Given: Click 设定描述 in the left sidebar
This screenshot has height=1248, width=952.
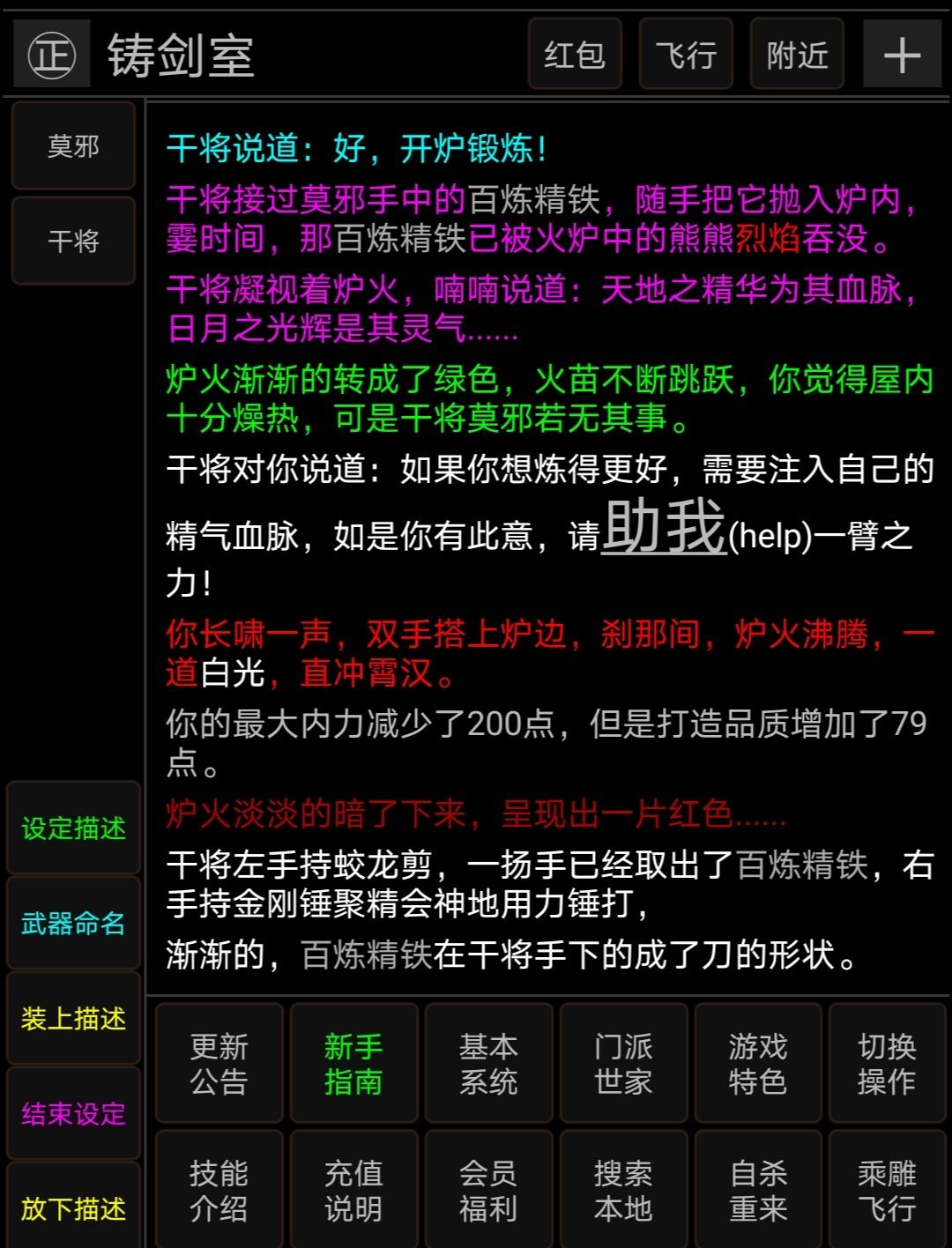Looking at the screenshot, I should pos(72,828).
